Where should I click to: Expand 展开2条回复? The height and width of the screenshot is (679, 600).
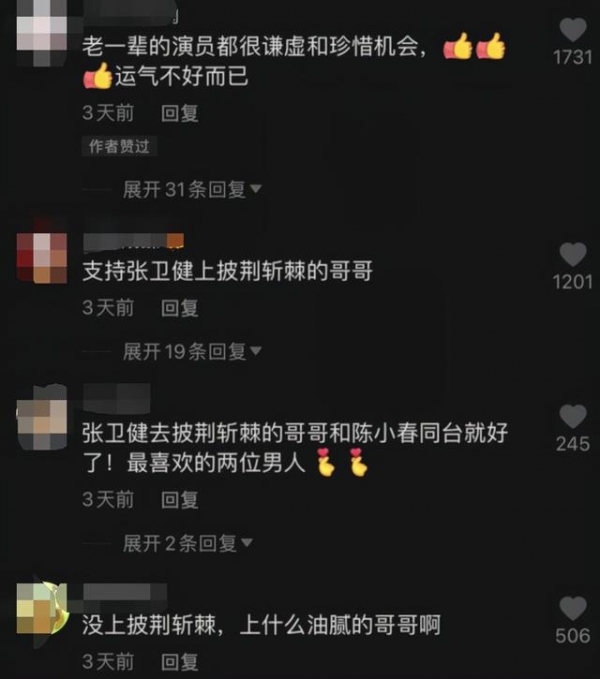[187, 543]
